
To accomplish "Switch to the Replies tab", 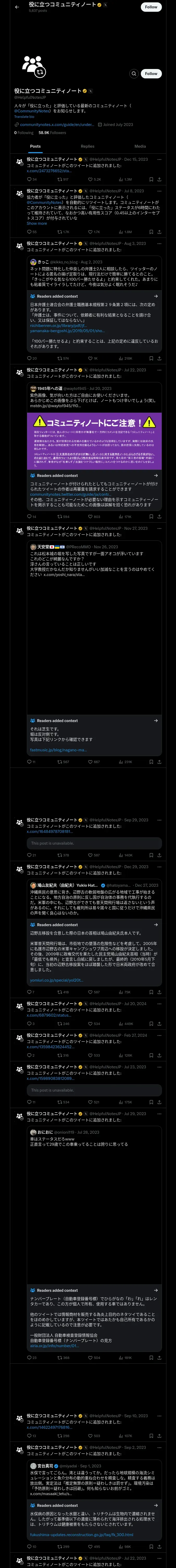I will (x=87, y=146).
